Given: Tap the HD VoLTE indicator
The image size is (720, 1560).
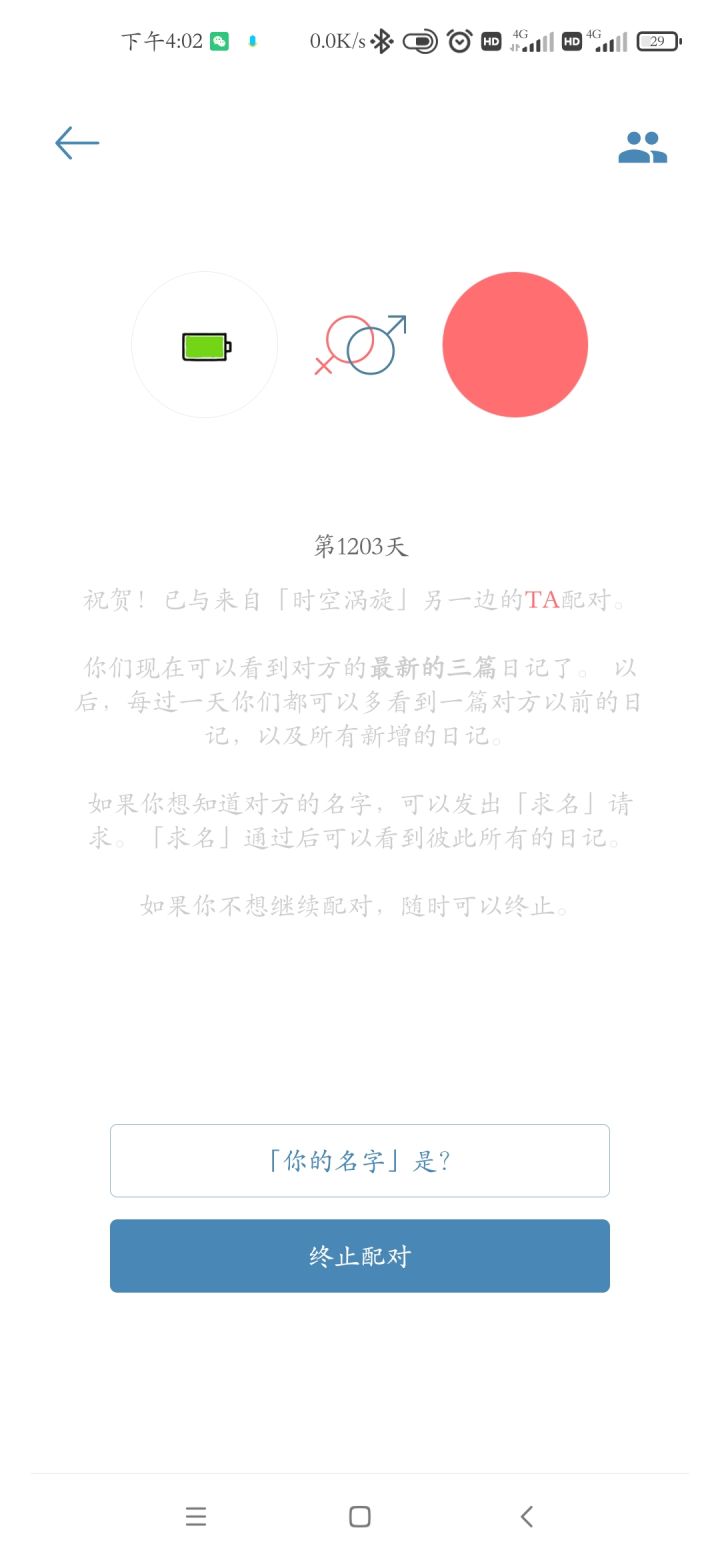Looking at the screenshot, I should pos(489,40).
